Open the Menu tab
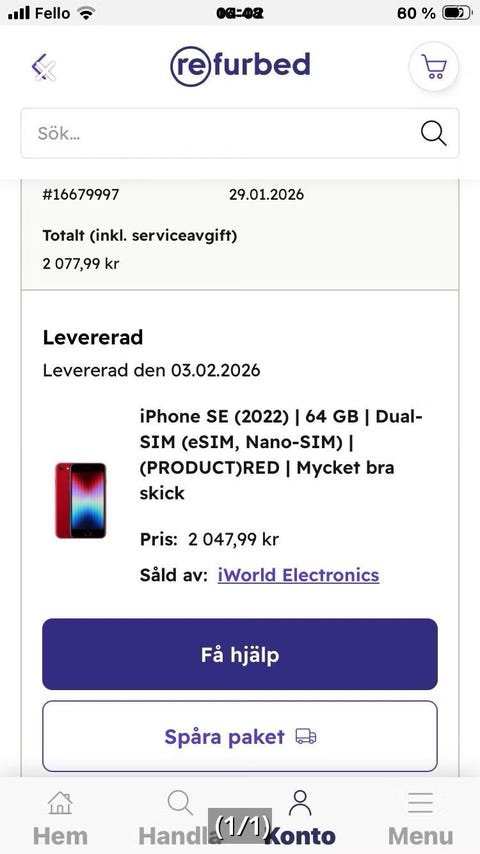Screen dimensions: 480x854 (x=420, y=818)
